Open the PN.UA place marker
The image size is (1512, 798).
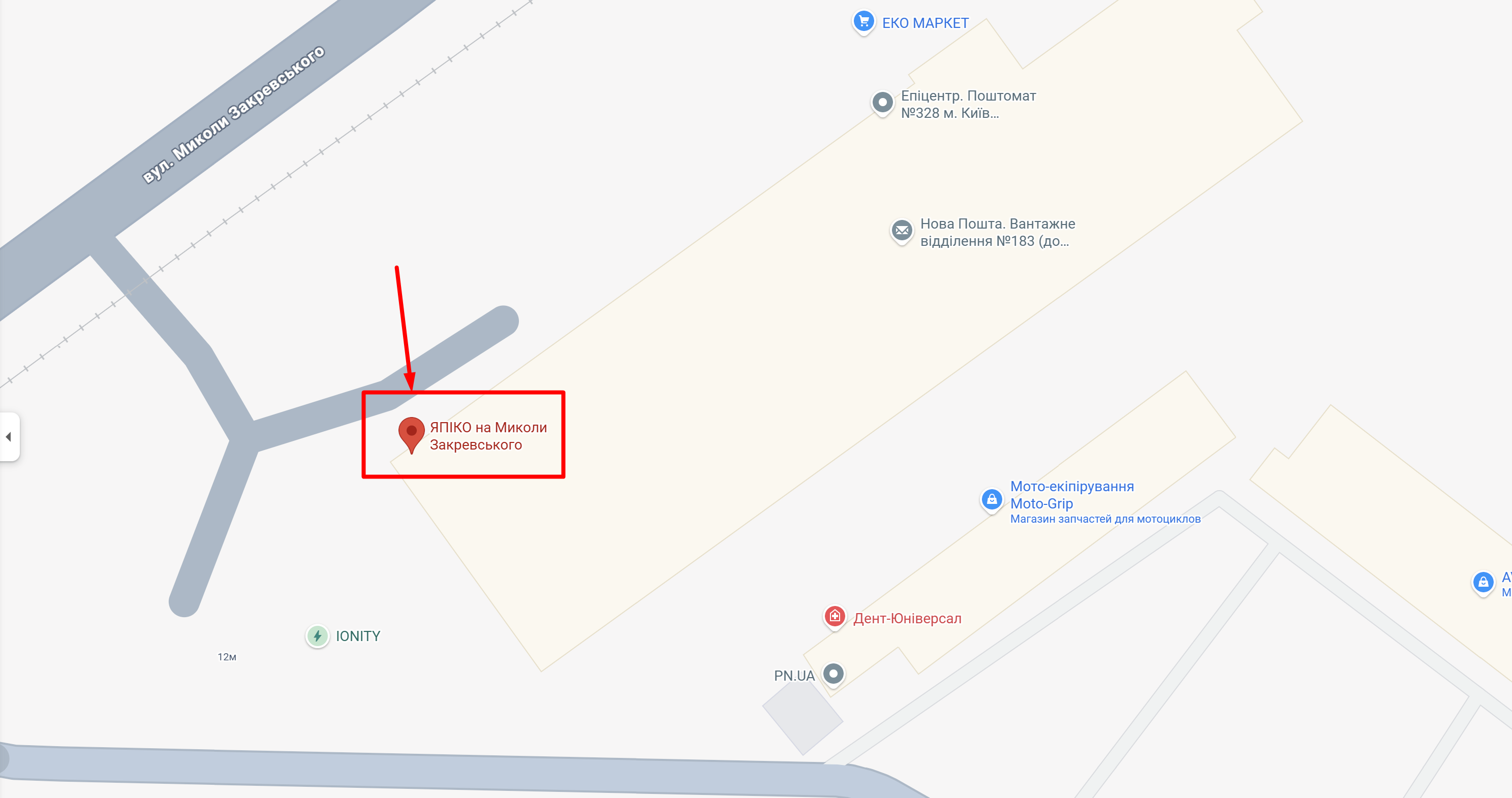coord(834,674)
